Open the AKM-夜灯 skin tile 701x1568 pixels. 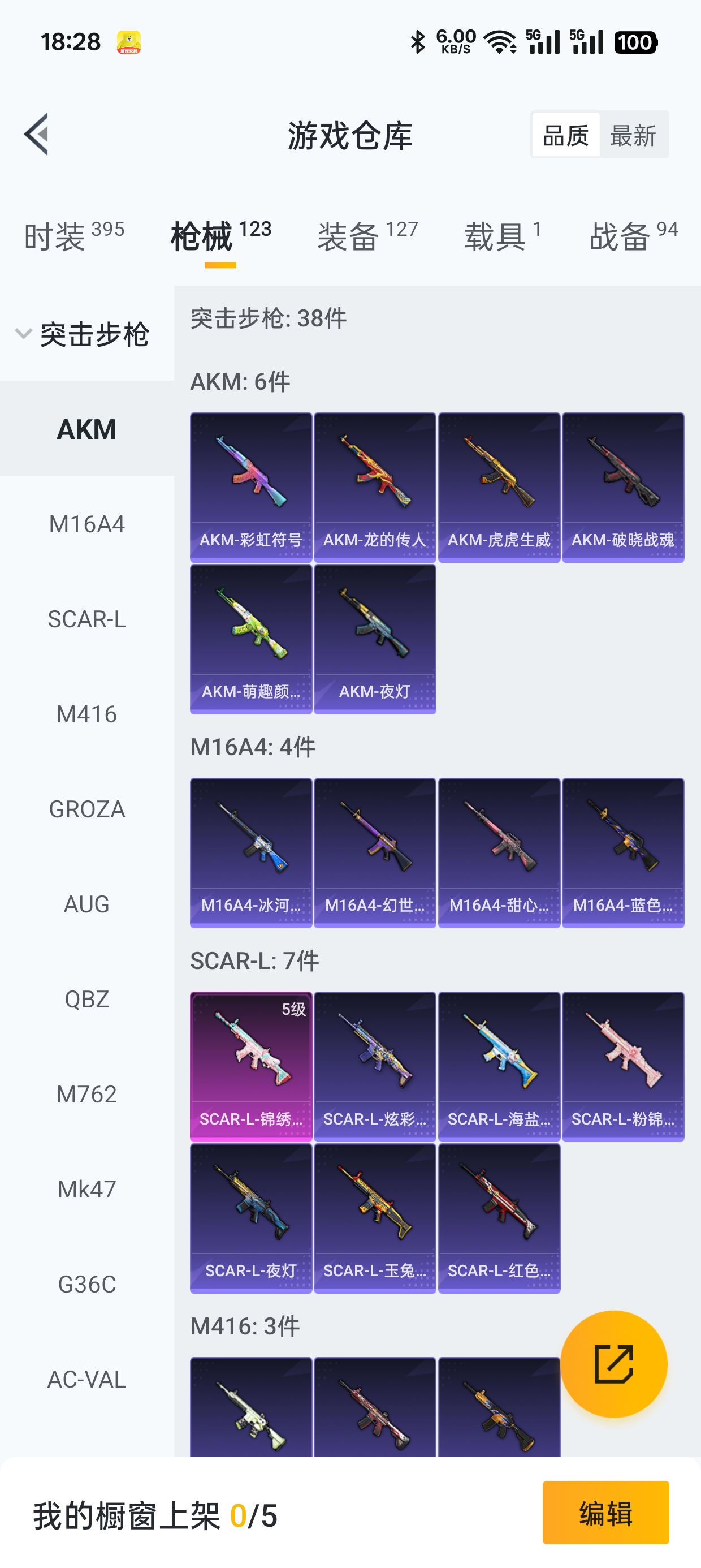tap(375, 639)
